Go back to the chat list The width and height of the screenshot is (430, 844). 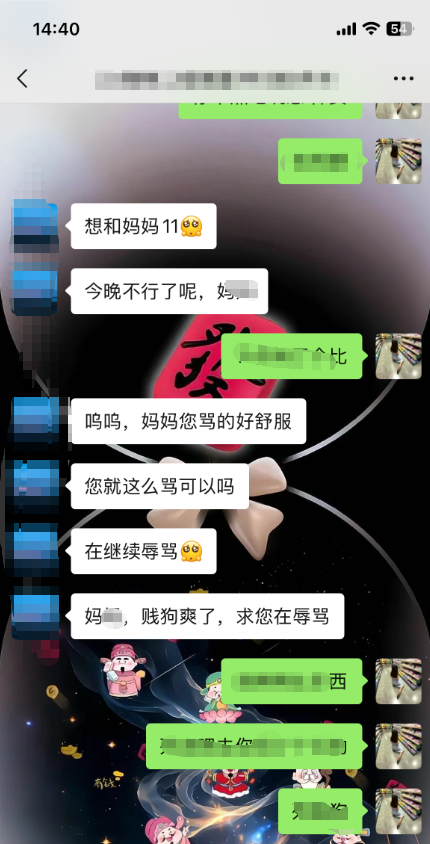point(22,79)
